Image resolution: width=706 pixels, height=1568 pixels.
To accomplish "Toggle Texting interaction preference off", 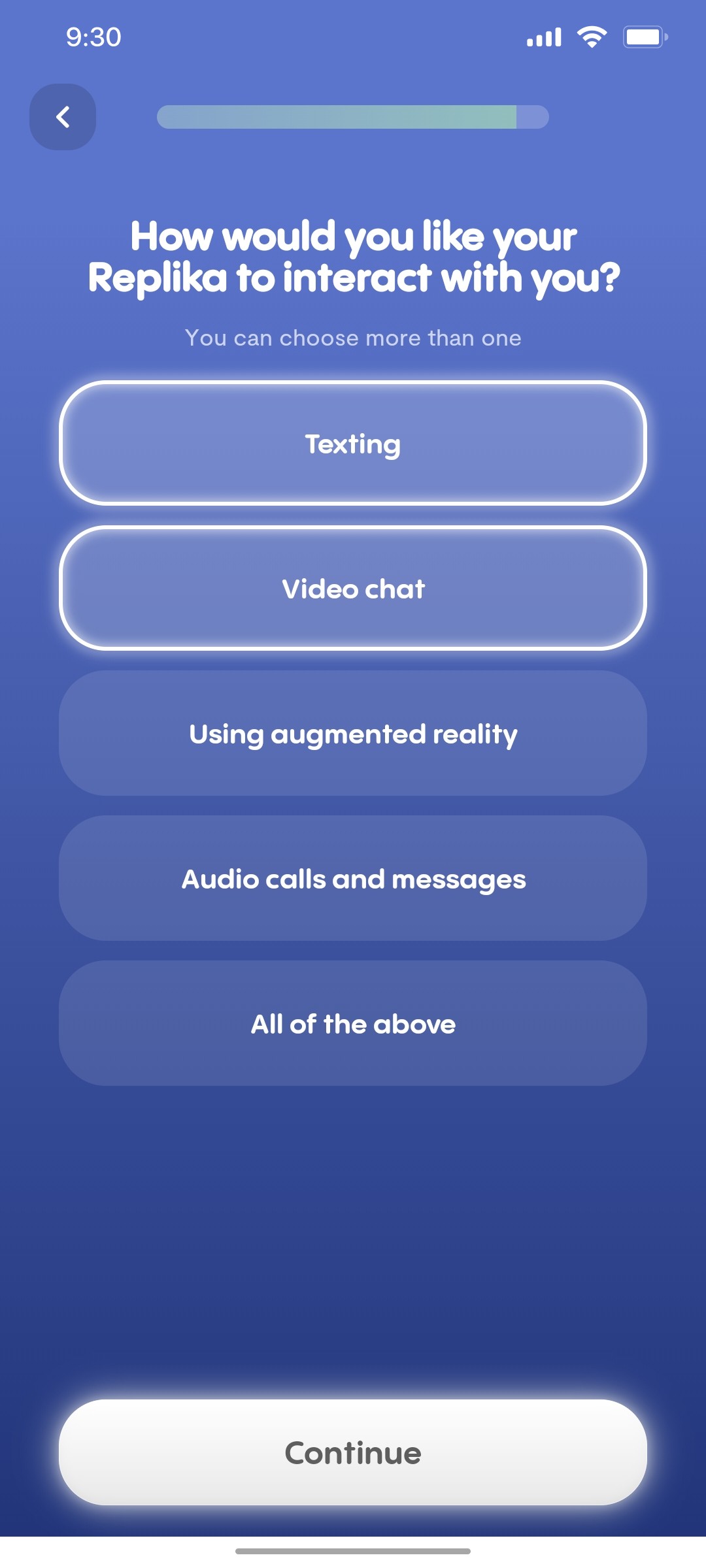I will (353, 444).
